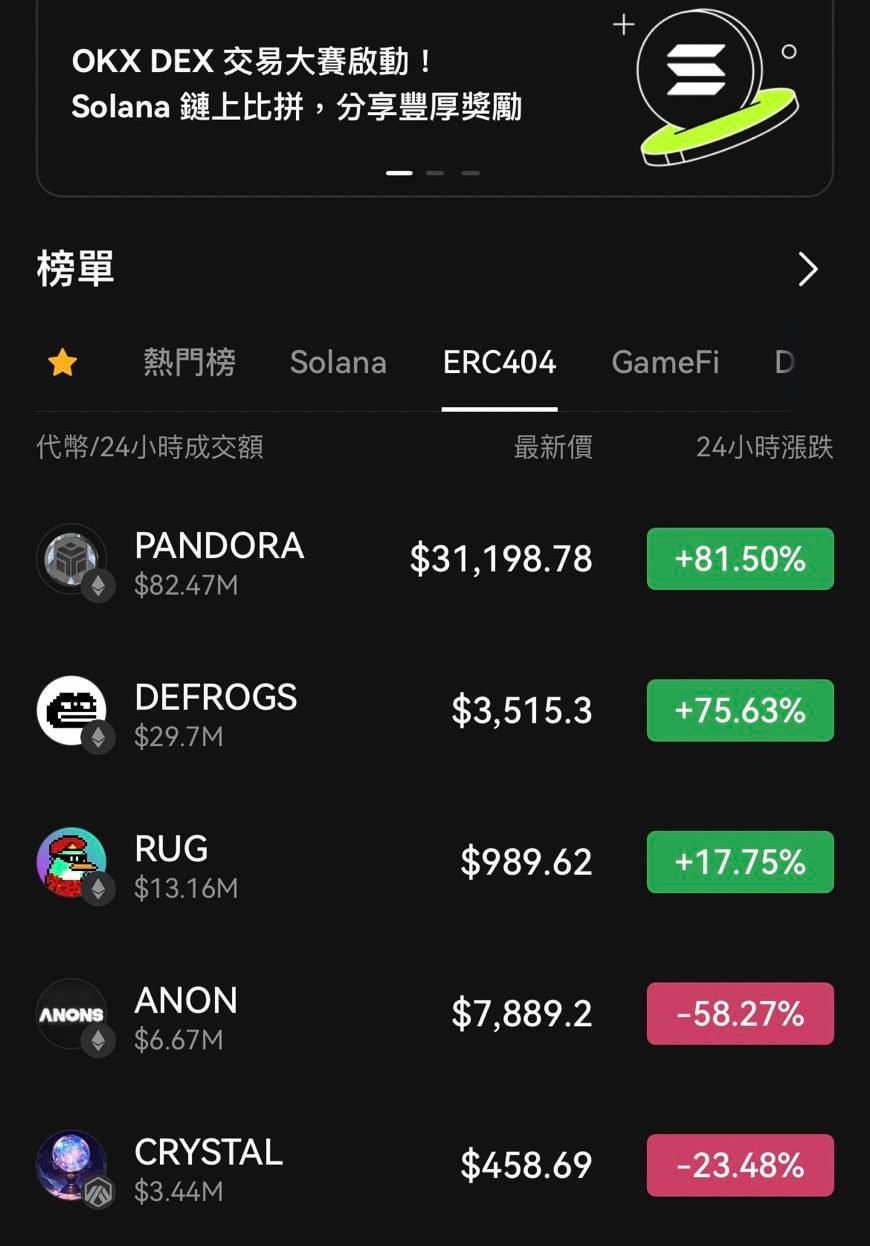Open the RUG token row
The width and height of the screenshot is (870, 1246).
pyautogui.click(x=300, y=863)
